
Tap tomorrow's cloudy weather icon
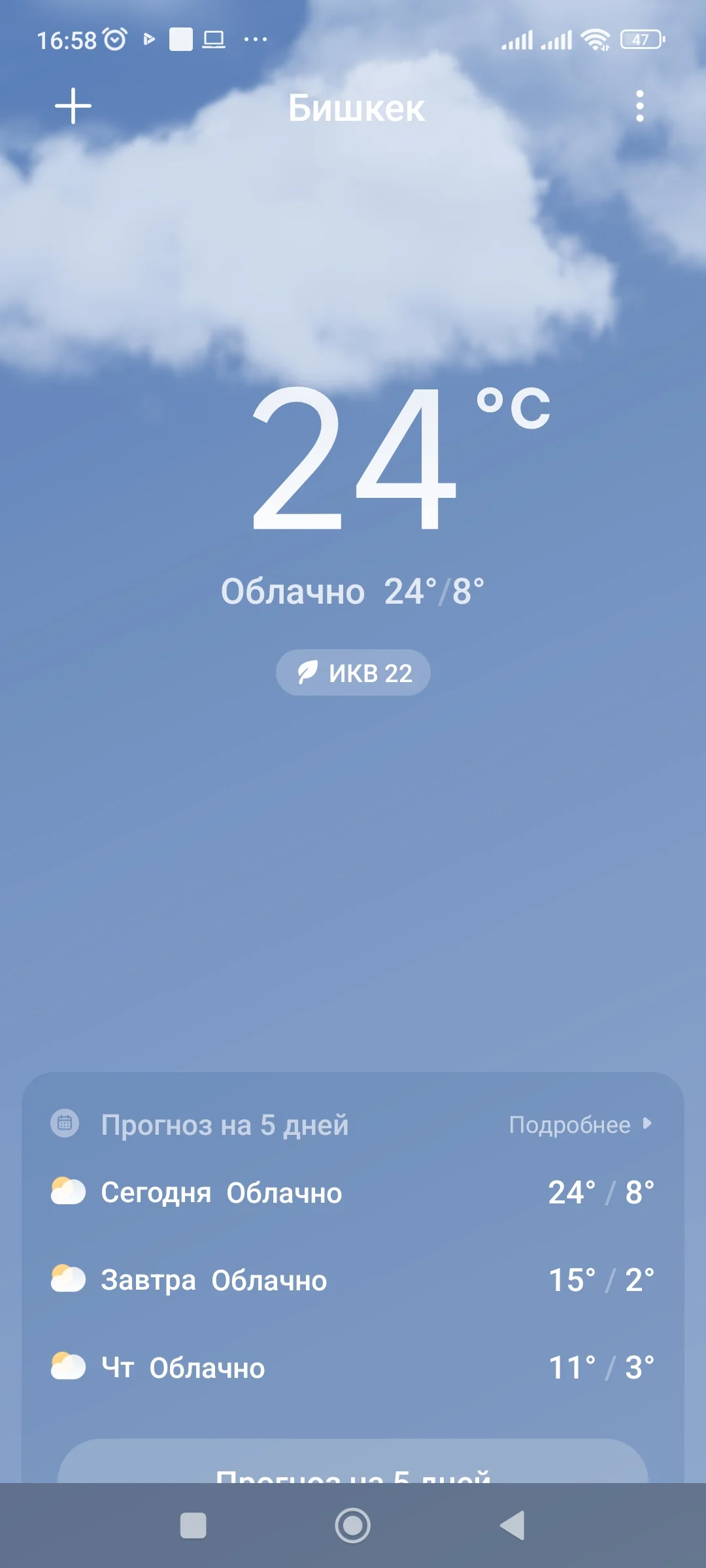pyautogui.click(x=69, y=1280)
